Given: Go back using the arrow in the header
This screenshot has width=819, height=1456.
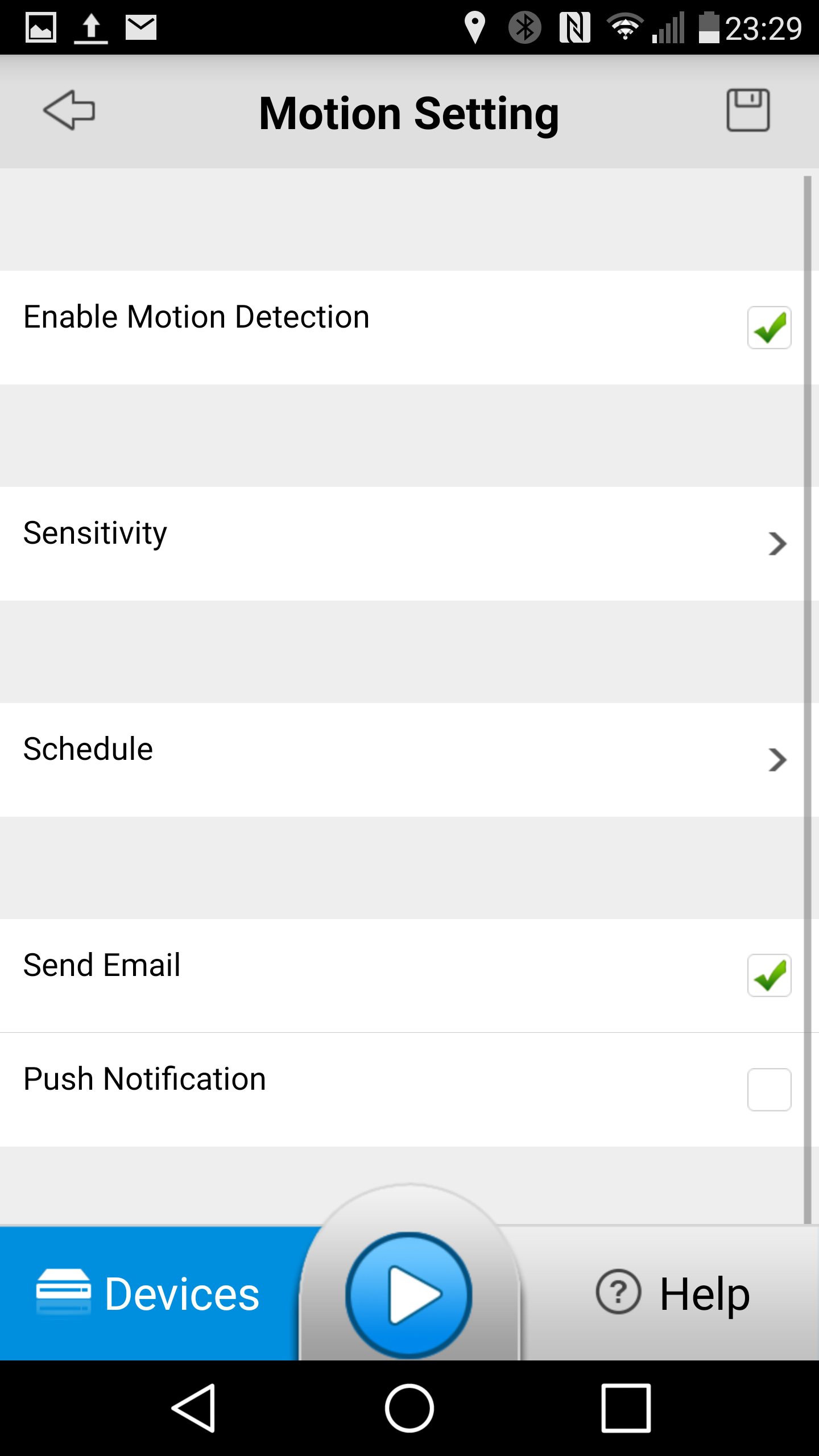Looking at the screenshot, I should [x=69, y=110].
